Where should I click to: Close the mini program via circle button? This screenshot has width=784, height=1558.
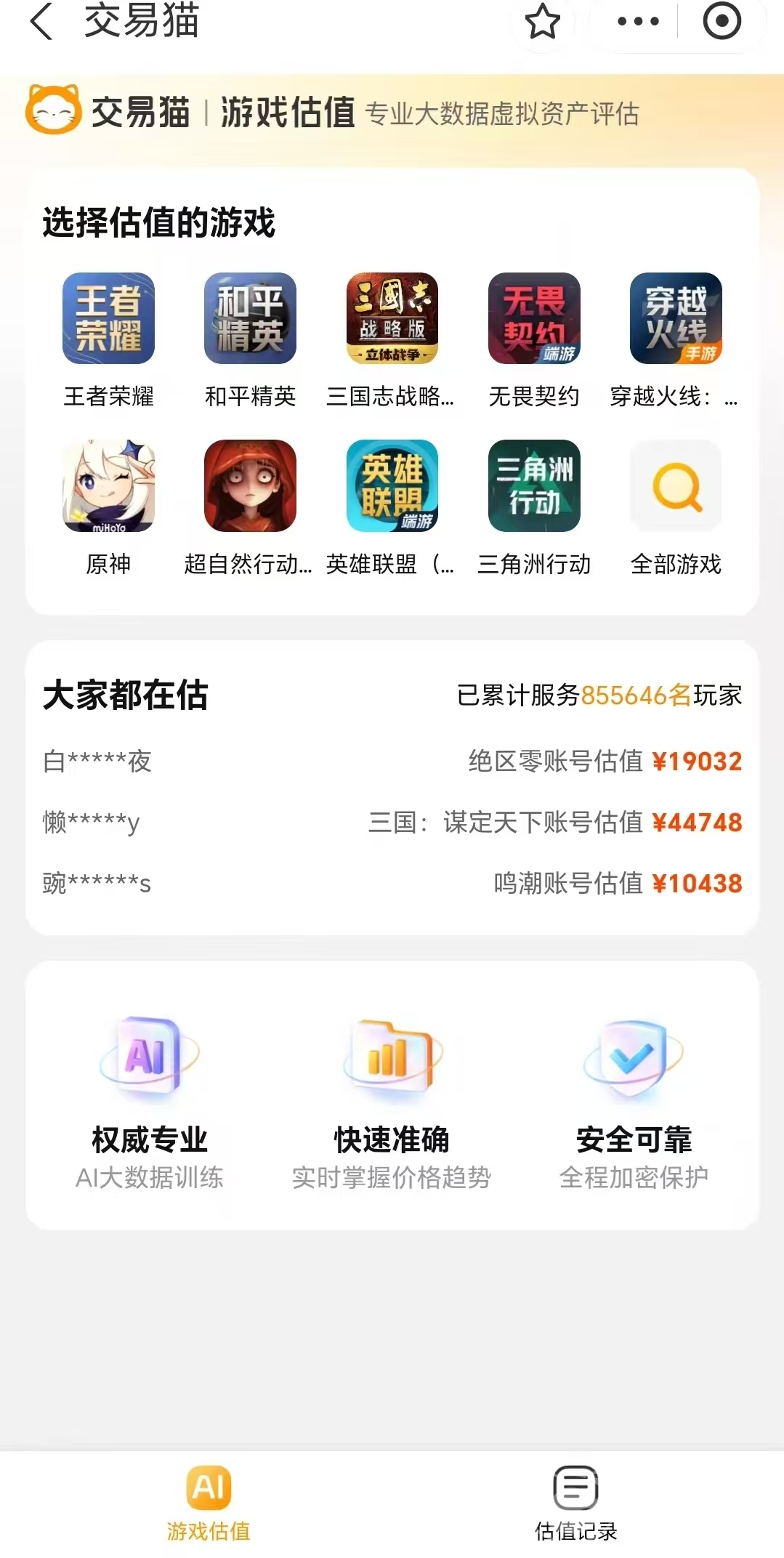tap(722, 21)
